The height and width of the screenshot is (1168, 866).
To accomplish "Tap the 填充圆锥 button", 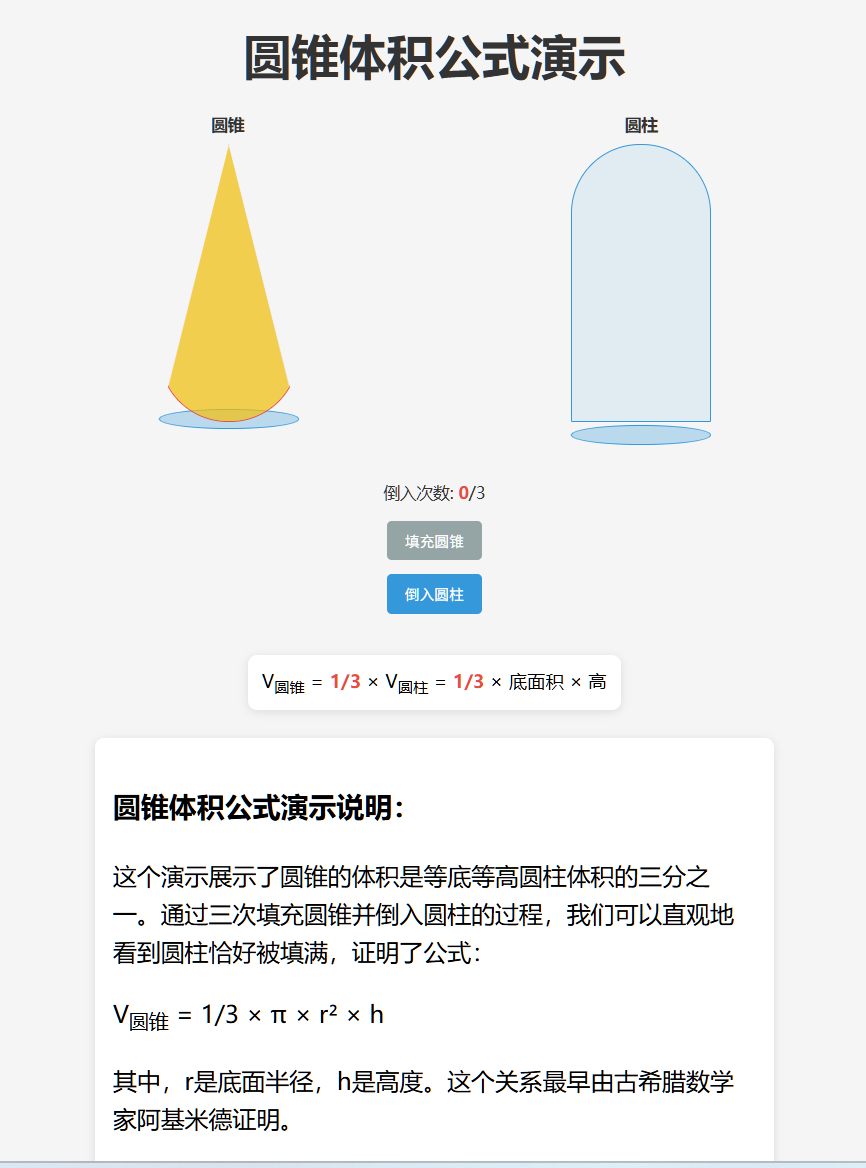I will click(434, 541).
